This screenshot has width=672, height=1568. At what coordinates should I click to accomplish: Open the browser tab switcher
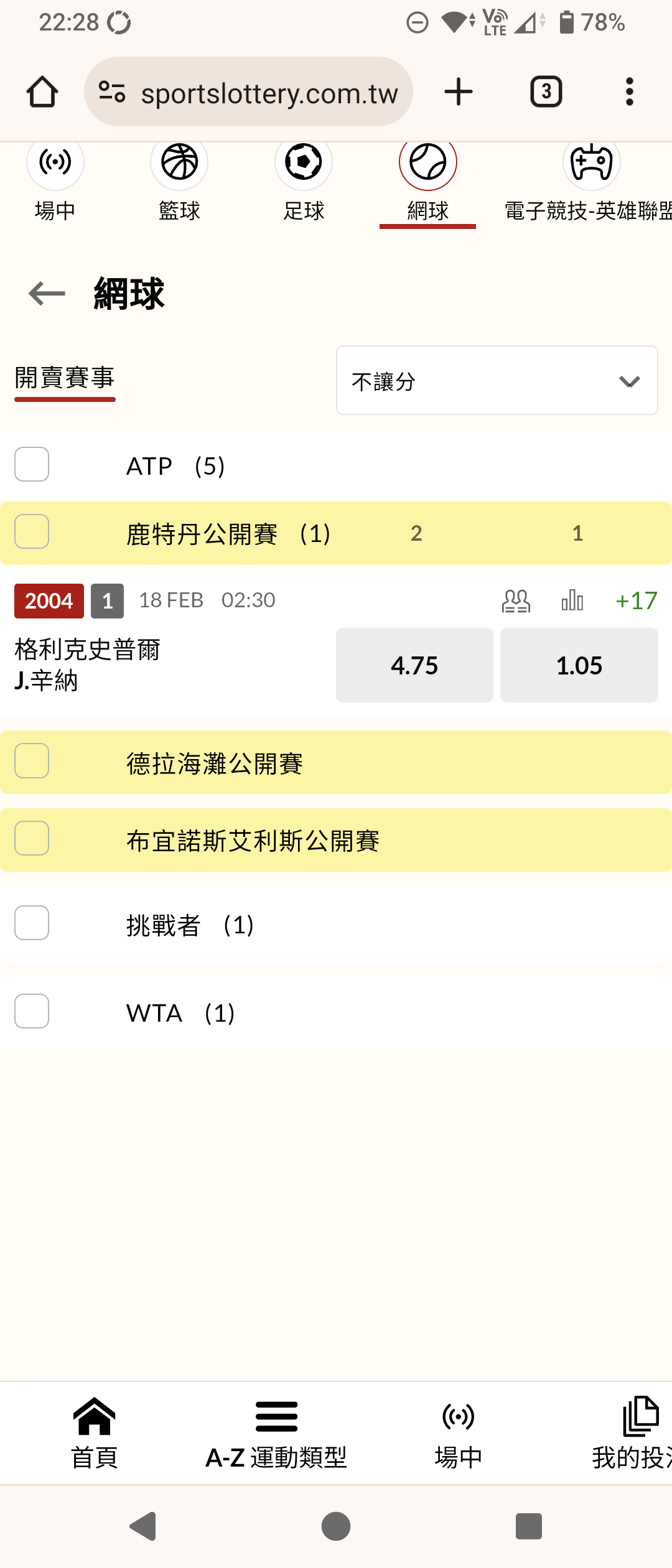pyautogui.click(x=546, y=92)
